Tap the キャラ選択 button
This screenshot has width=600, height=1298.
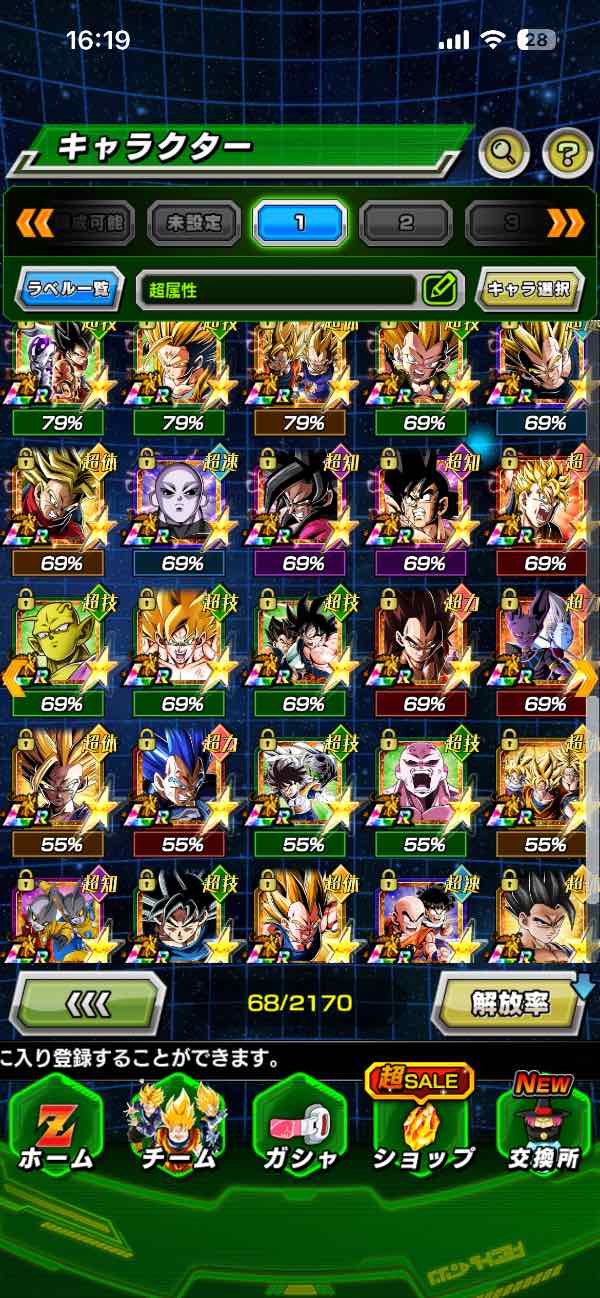coord(529,290)
